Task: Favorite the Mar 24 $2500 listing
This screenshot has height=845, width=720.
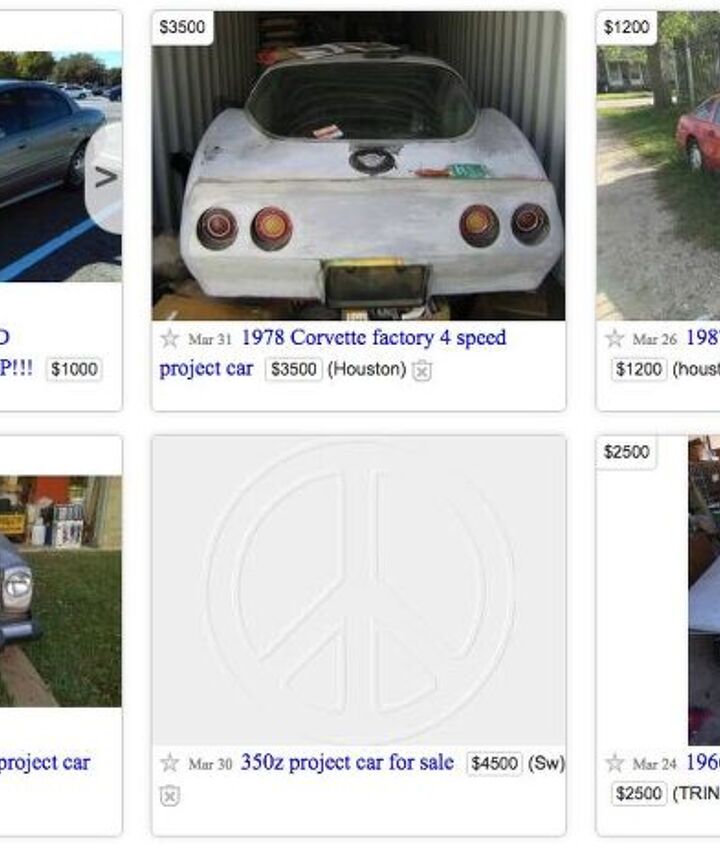Action: [614, 764]
